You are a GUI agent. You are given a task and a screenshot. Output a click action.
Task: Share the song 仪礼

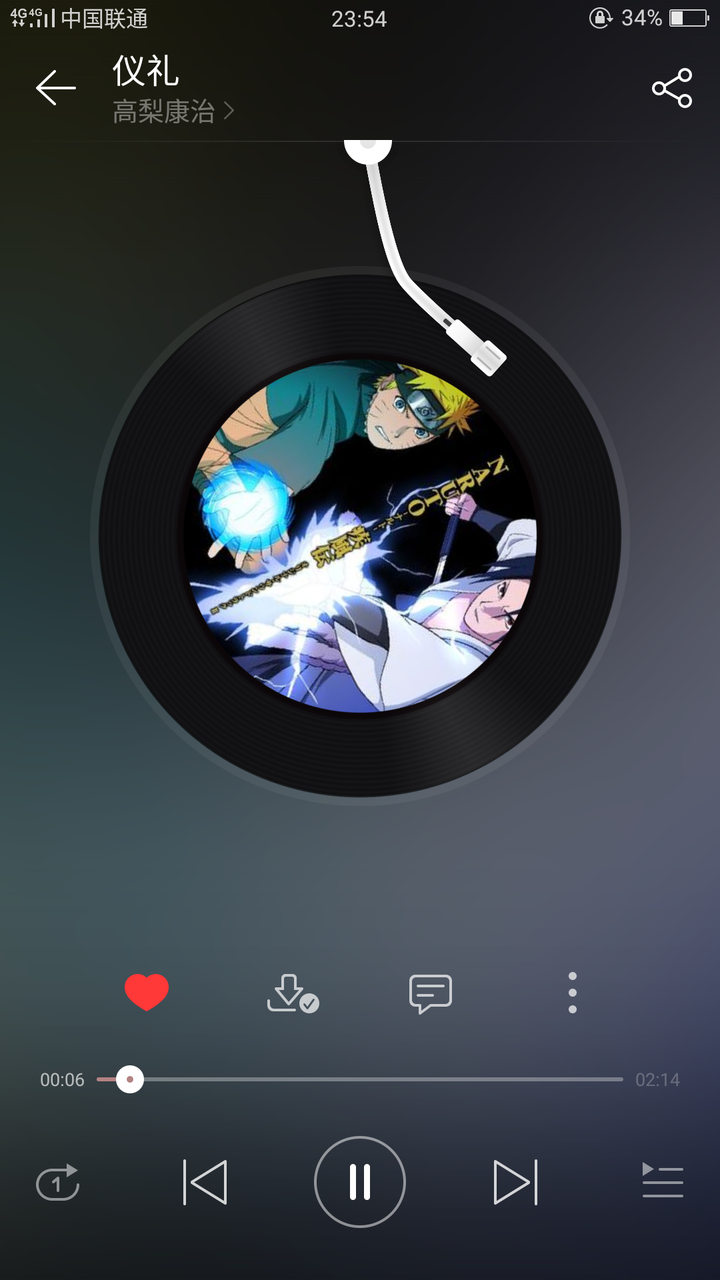coord(672,88)
